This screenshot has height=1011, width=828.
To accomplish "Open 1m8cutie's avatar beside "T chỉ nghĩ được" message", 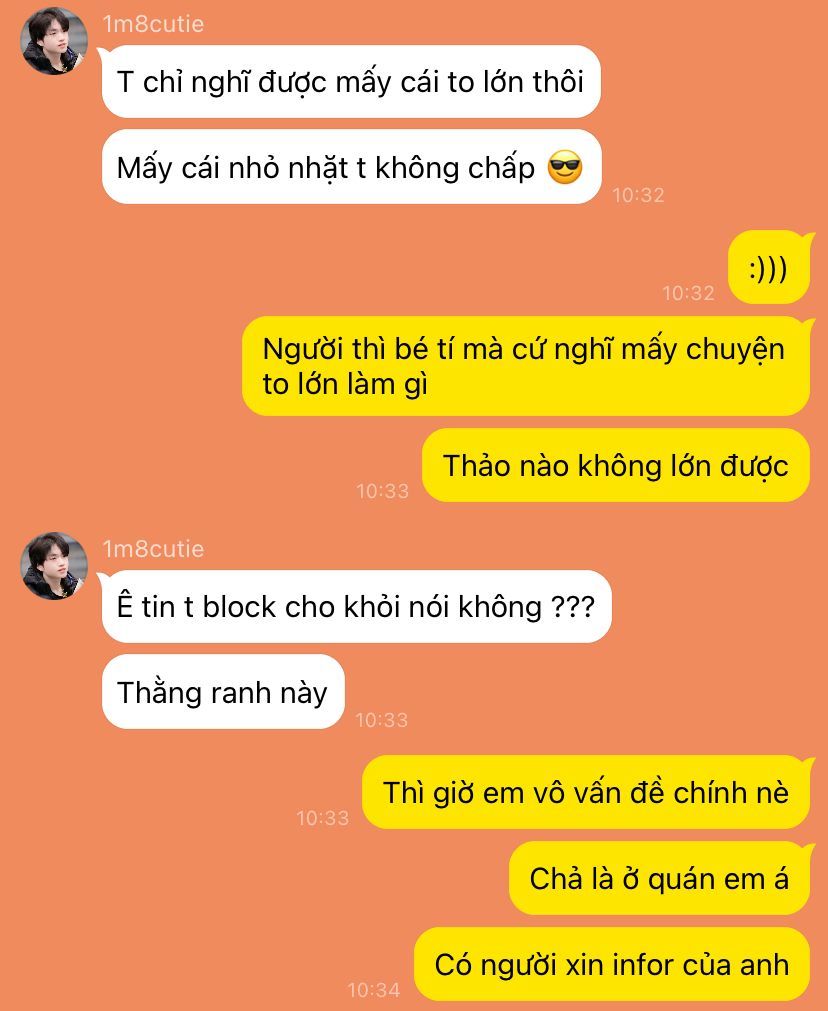I will [55, 41].
